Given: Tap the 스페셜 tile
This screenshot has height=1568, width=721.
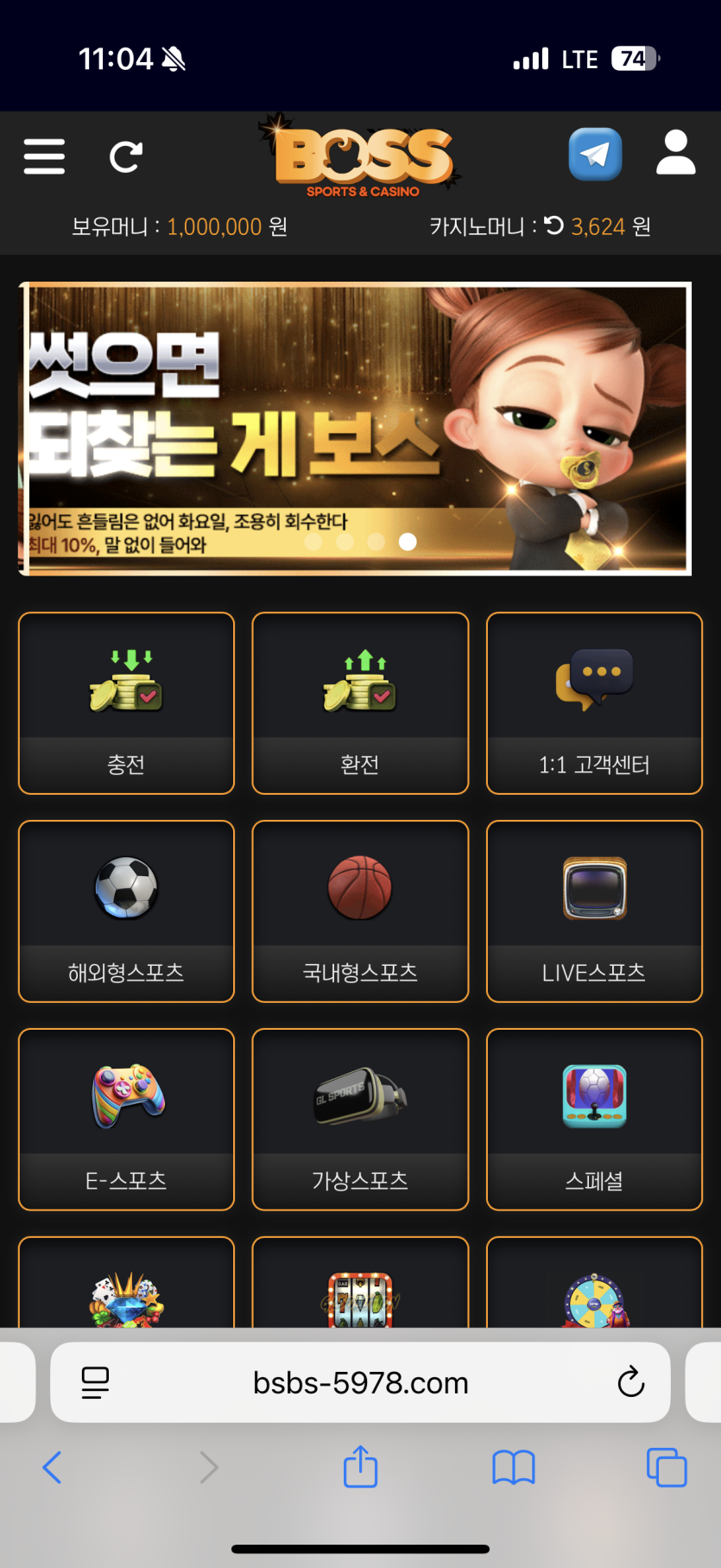Looking at the screenshot, I should click(x=594, y=1119).
